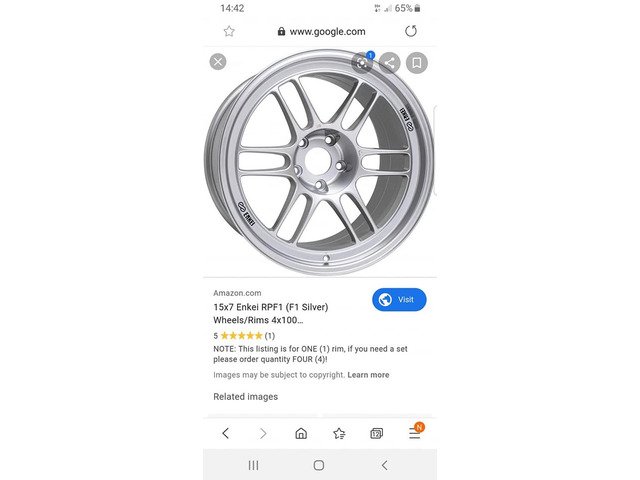Tap the www.google.com address bar

coord(320,31)
